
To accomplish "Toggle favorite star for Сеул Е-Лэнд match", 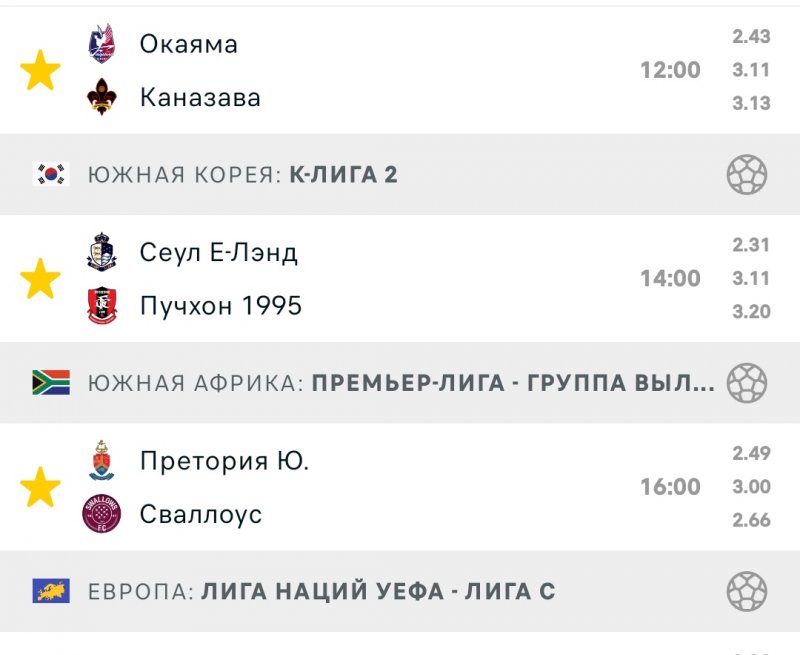I will pyautogui.click(x=41, y=279).
